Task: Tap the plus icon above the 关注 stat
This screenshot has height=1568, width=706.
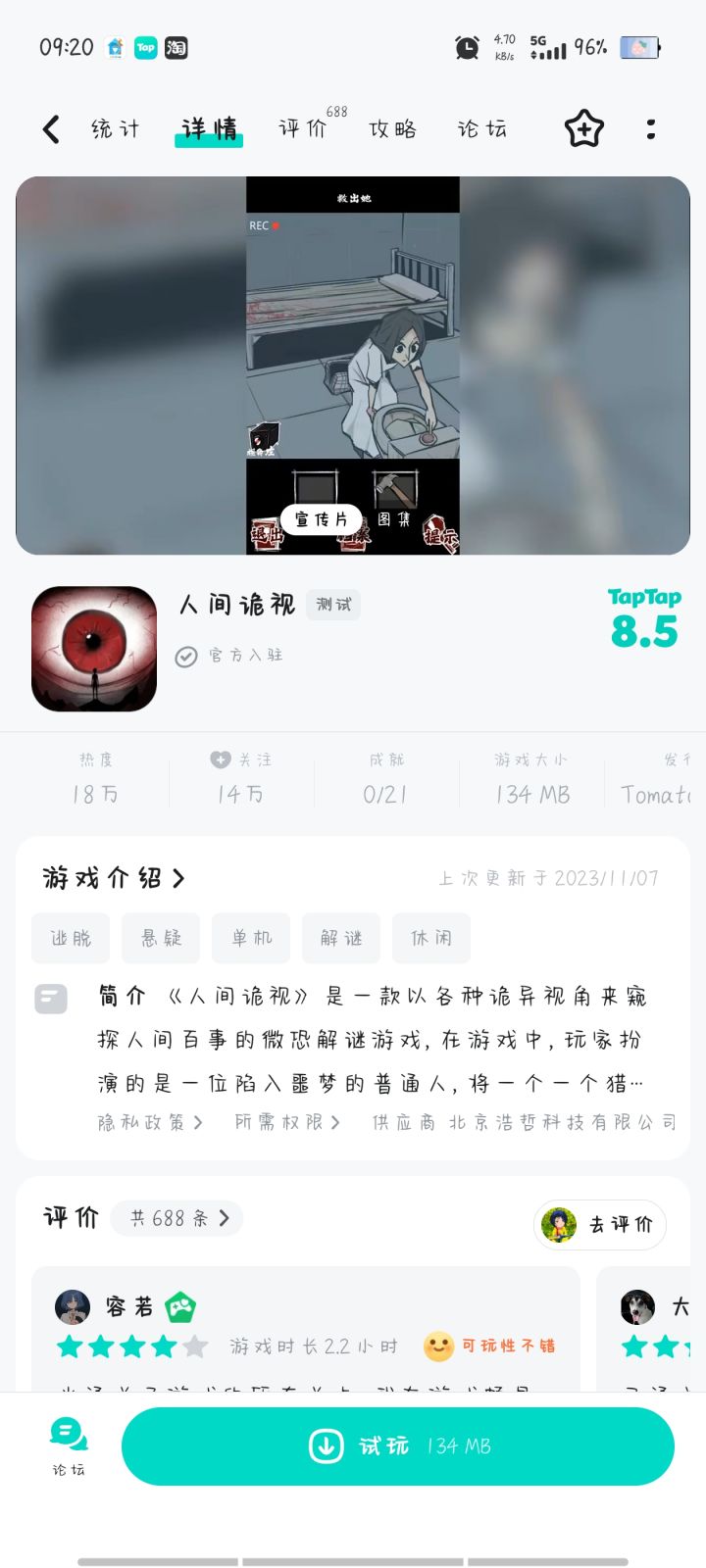Action: pyautogui.click(x=217, y=759)
